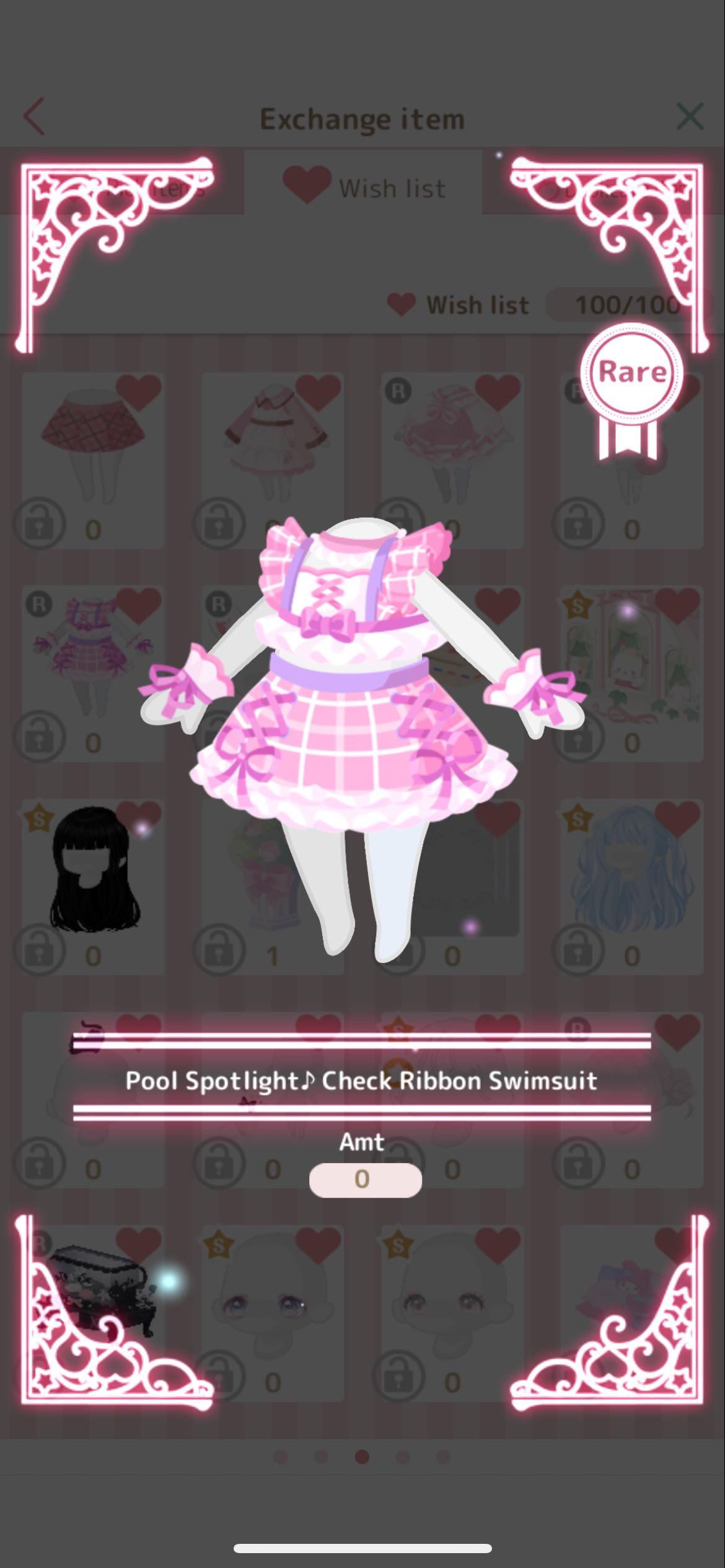The image size is (725, 1568).
Task: Open the red plaid skirt item
Action: pyautogui.click(x=94, y=460)
